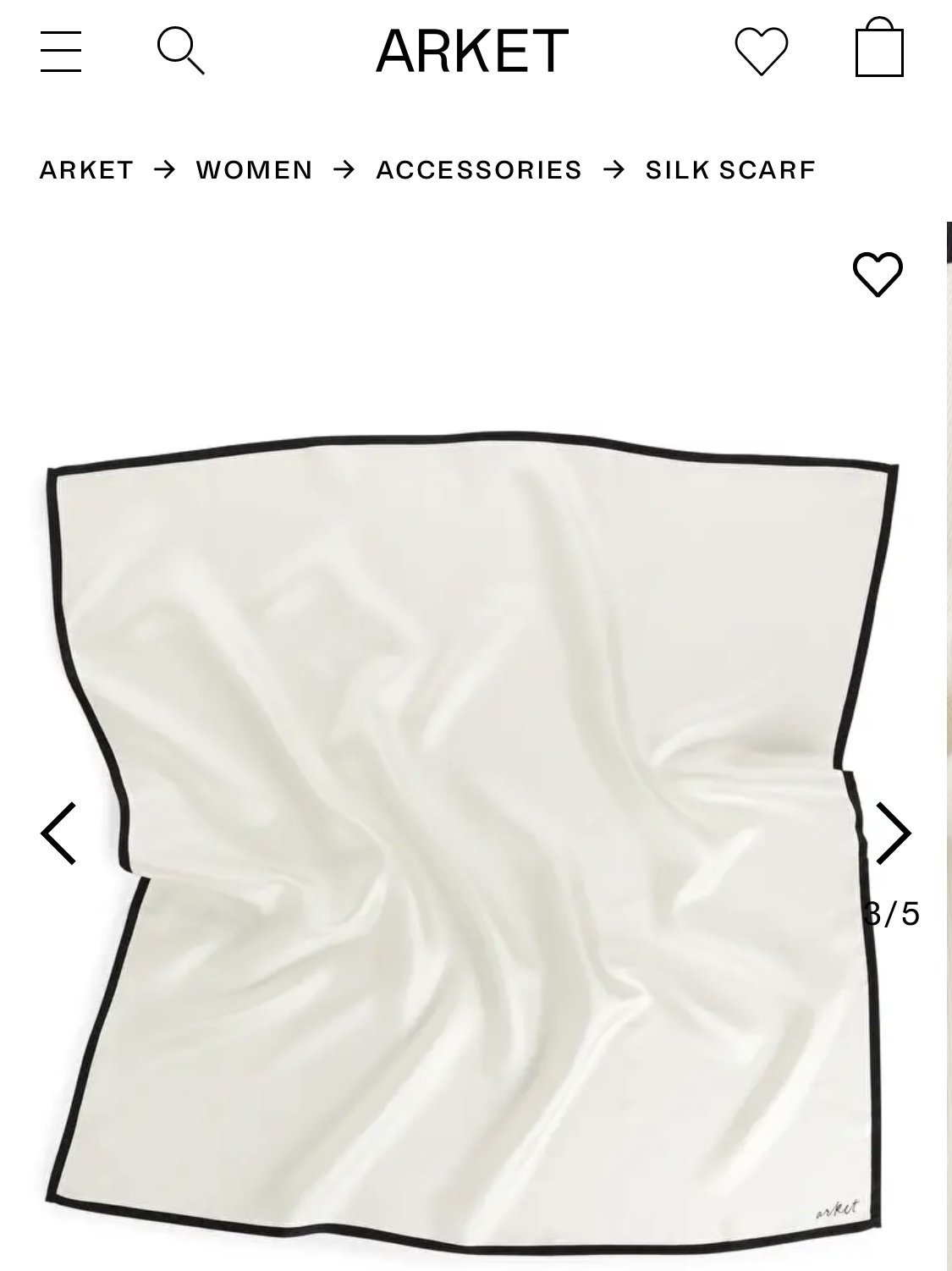The height and width of the screenshot is (1271, 952).
Task: Open the hamburger menu
Action: pyautogui.click(x=61, y=52)
